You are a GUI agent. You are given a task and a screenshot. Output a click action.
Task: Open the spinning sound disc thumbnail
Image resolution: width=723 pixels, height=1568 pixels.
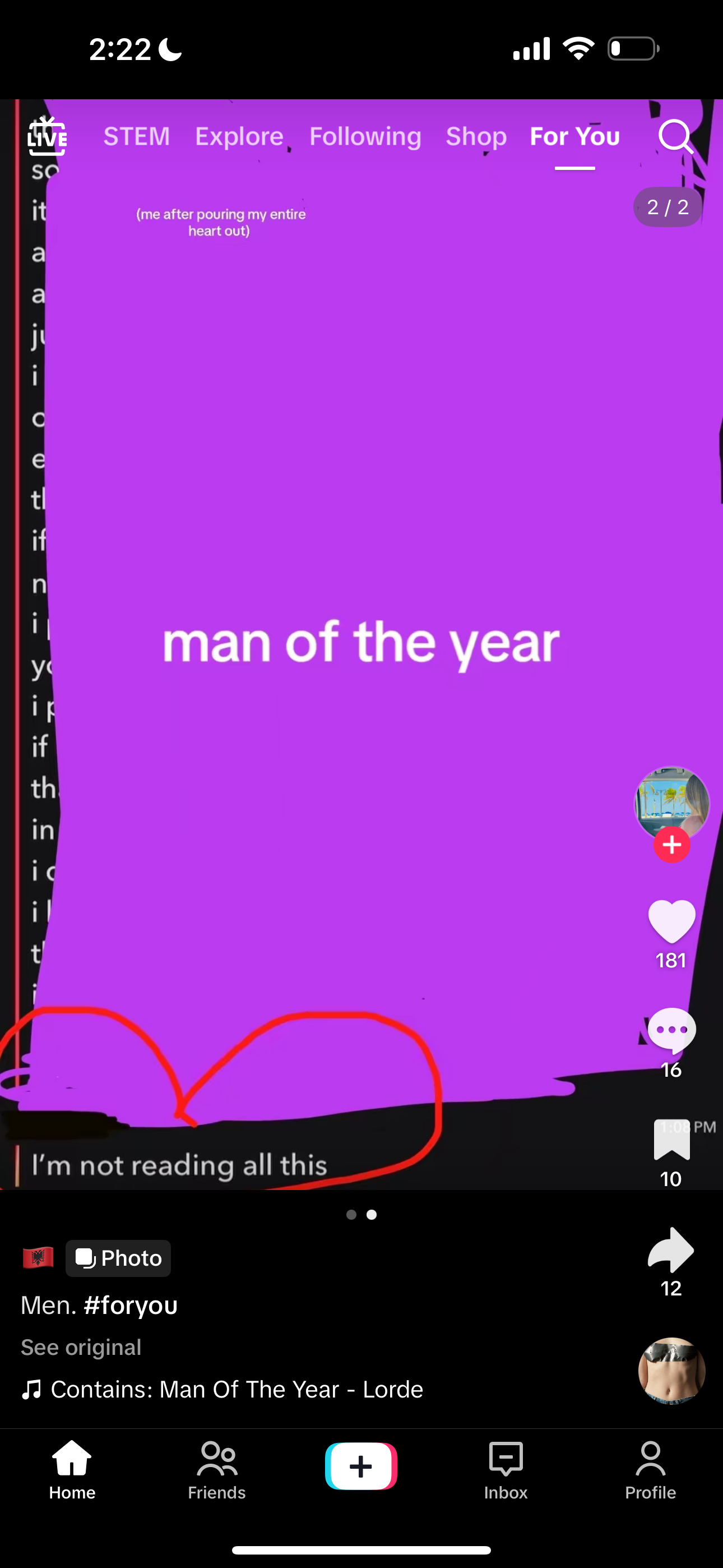click(x=671, y=1371)
